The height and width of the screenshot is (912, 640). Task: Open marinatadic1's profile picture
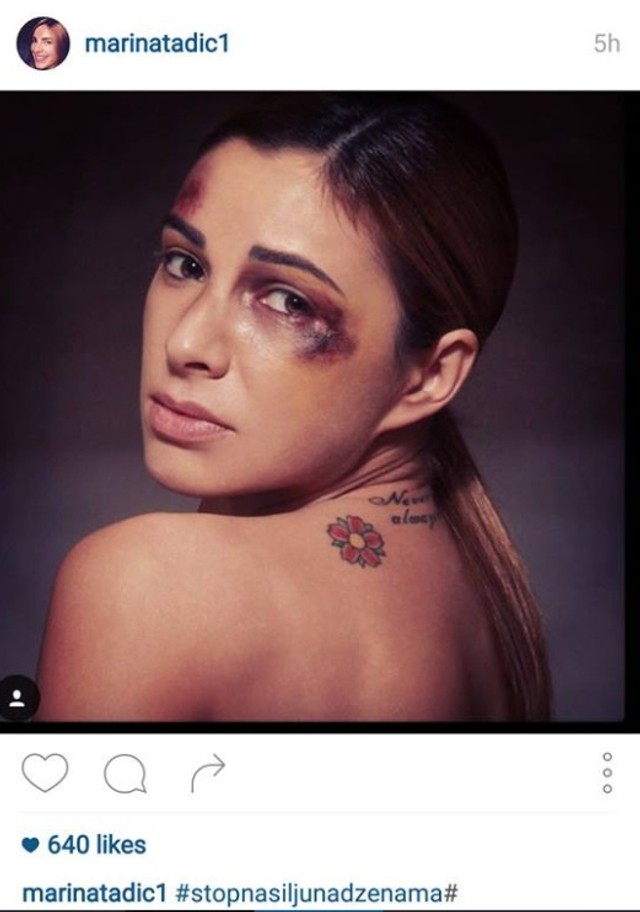(x=43, y=43)
